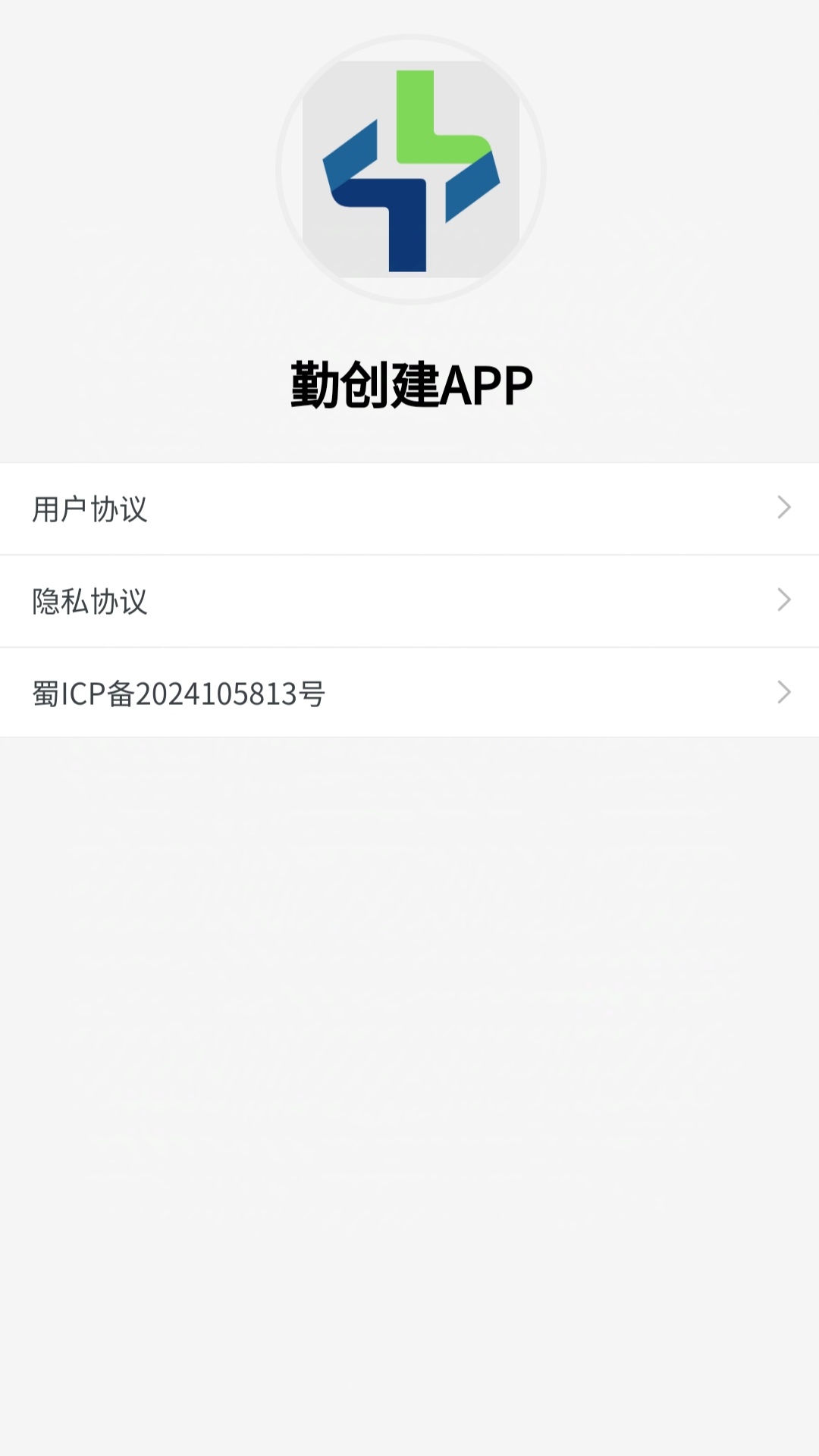The width and height of the screenshot is (819, 1456).
Task: View the 隐私协议 page
Action: (409, 601)
